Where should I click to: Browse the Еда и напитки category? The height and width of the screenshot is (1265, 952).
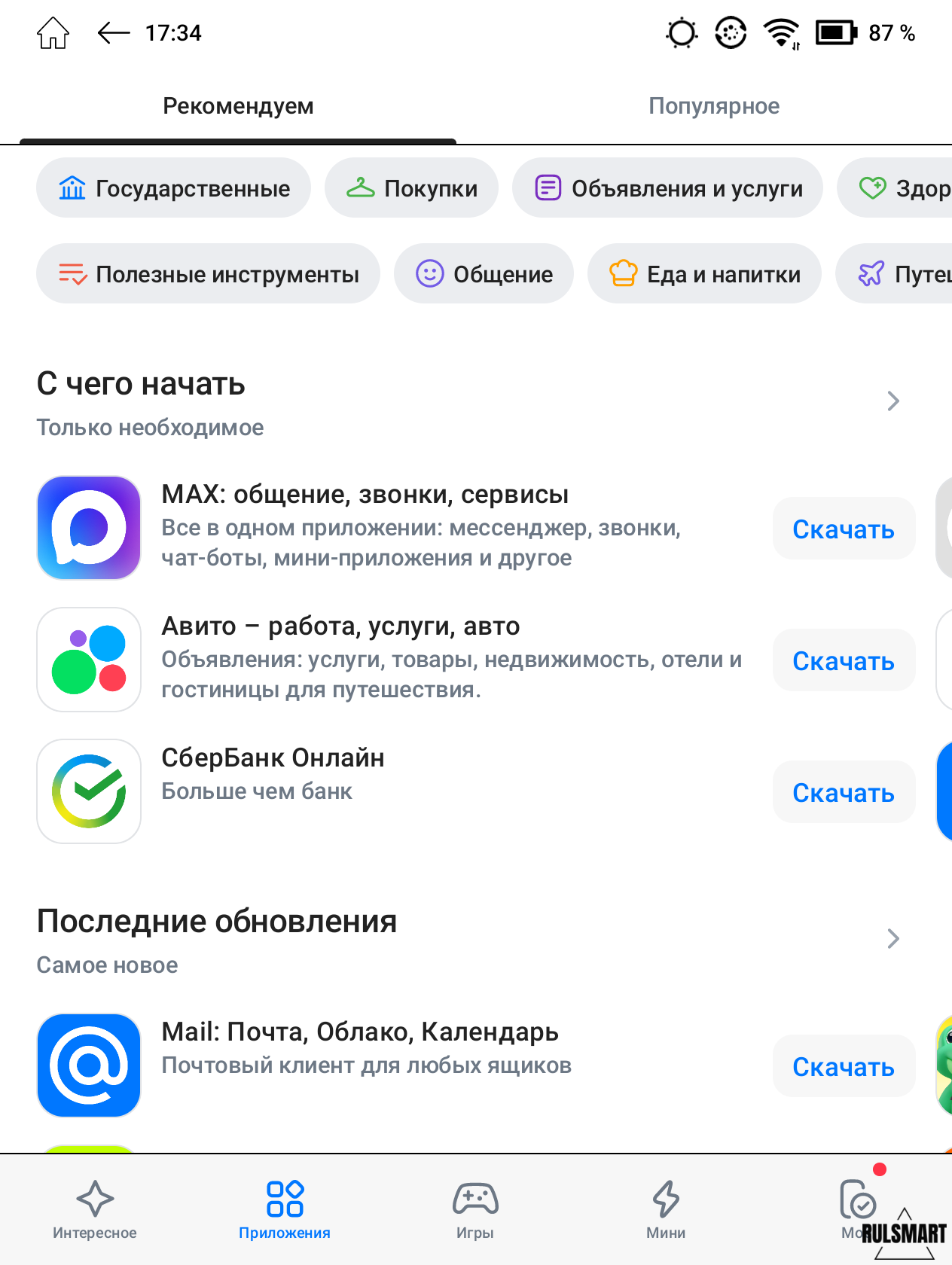click(704, 274)
